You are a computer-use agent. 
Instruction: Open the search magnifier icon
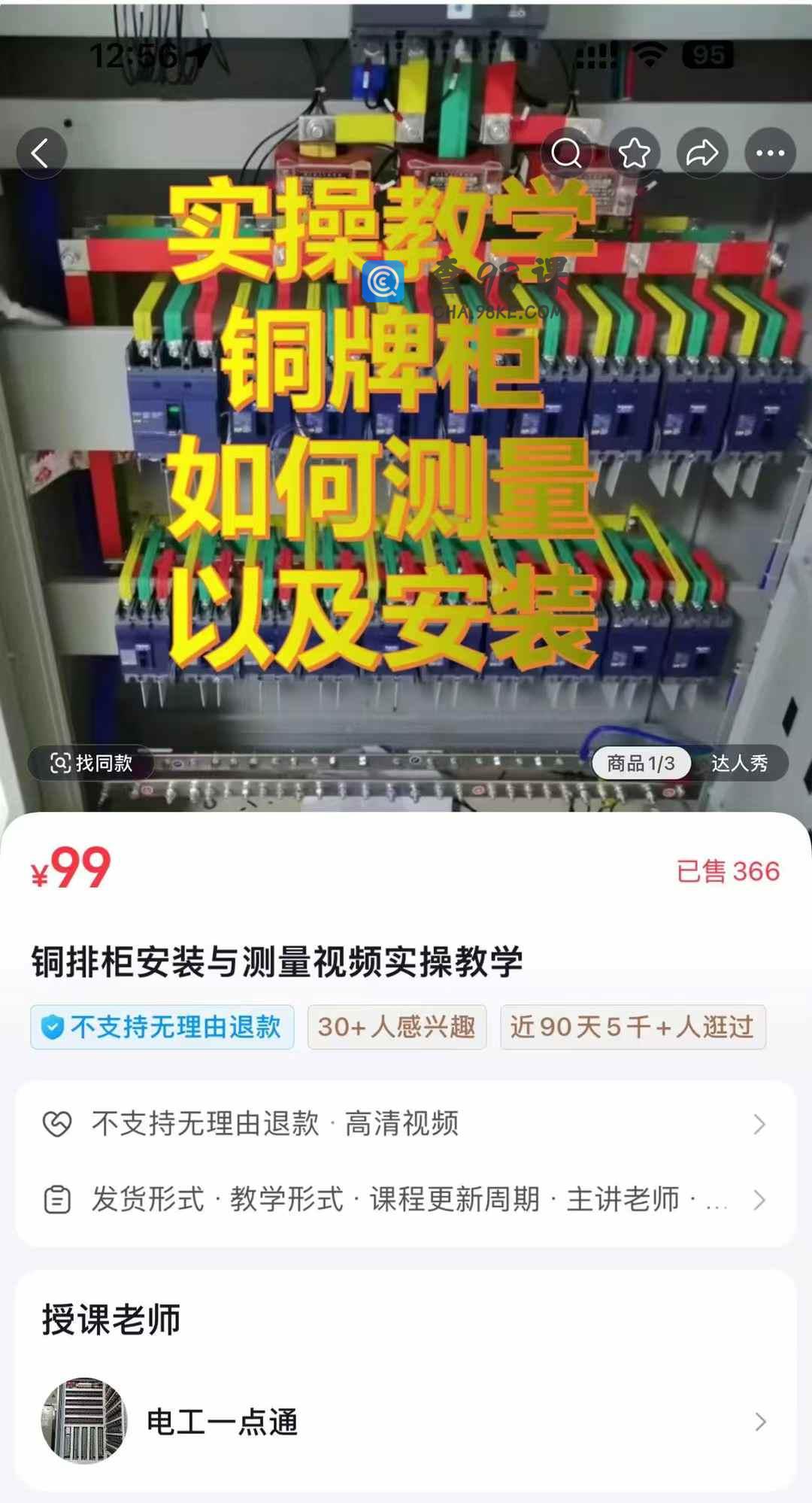pos(566,153)
